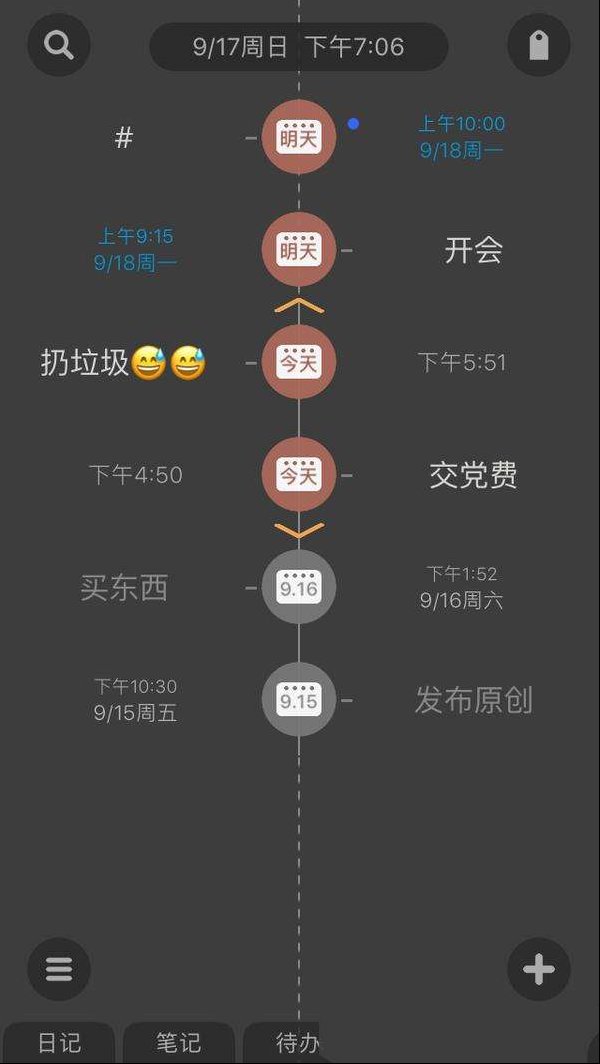The width and height of the screenshot is (600, 1064).
Task: Expand upward with the orange up chevron
Action: click(299, 307)
